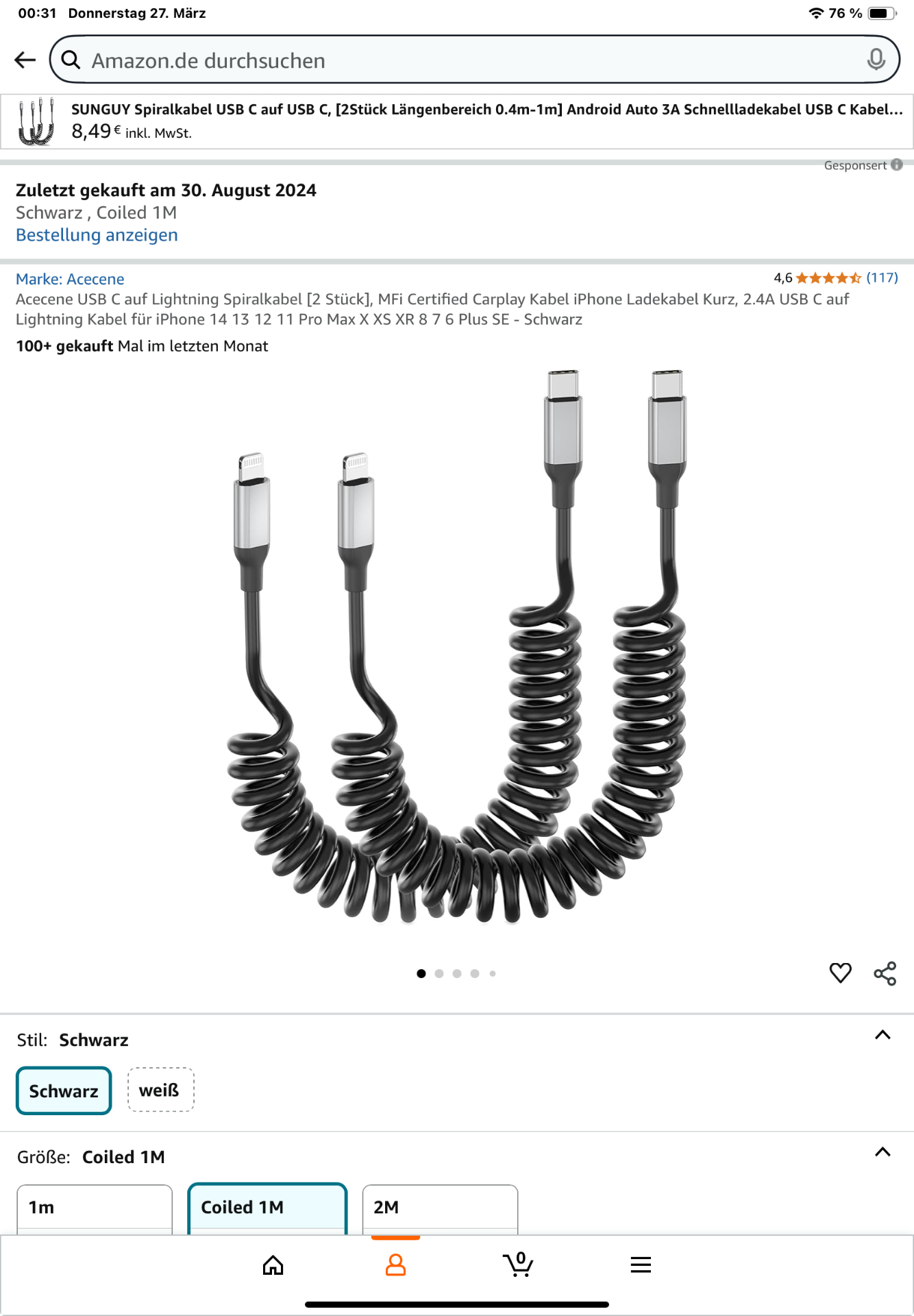Select the Schwarz style option
The height and width of the screenshot is (1316, 914).
[x=64, y=1090]
